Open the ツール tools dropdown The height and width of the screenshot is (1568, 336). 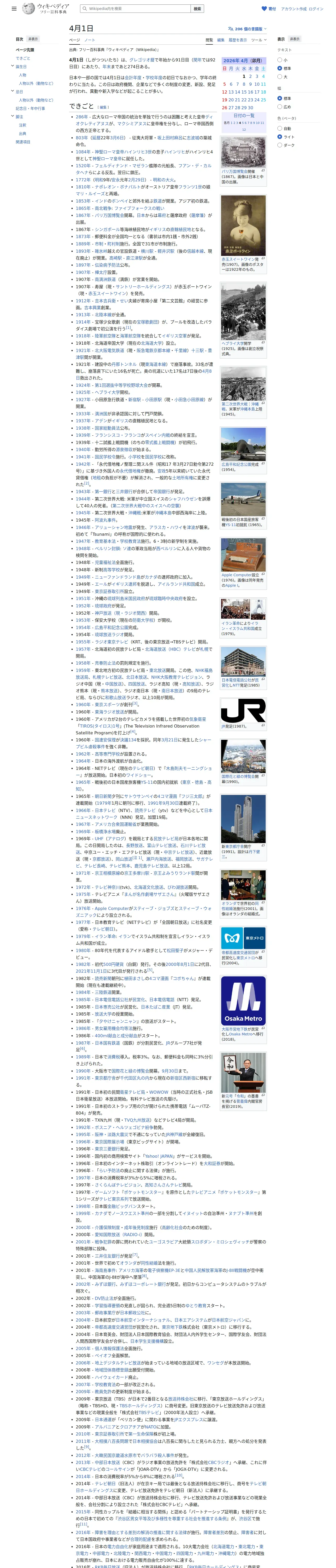[259, 40]
